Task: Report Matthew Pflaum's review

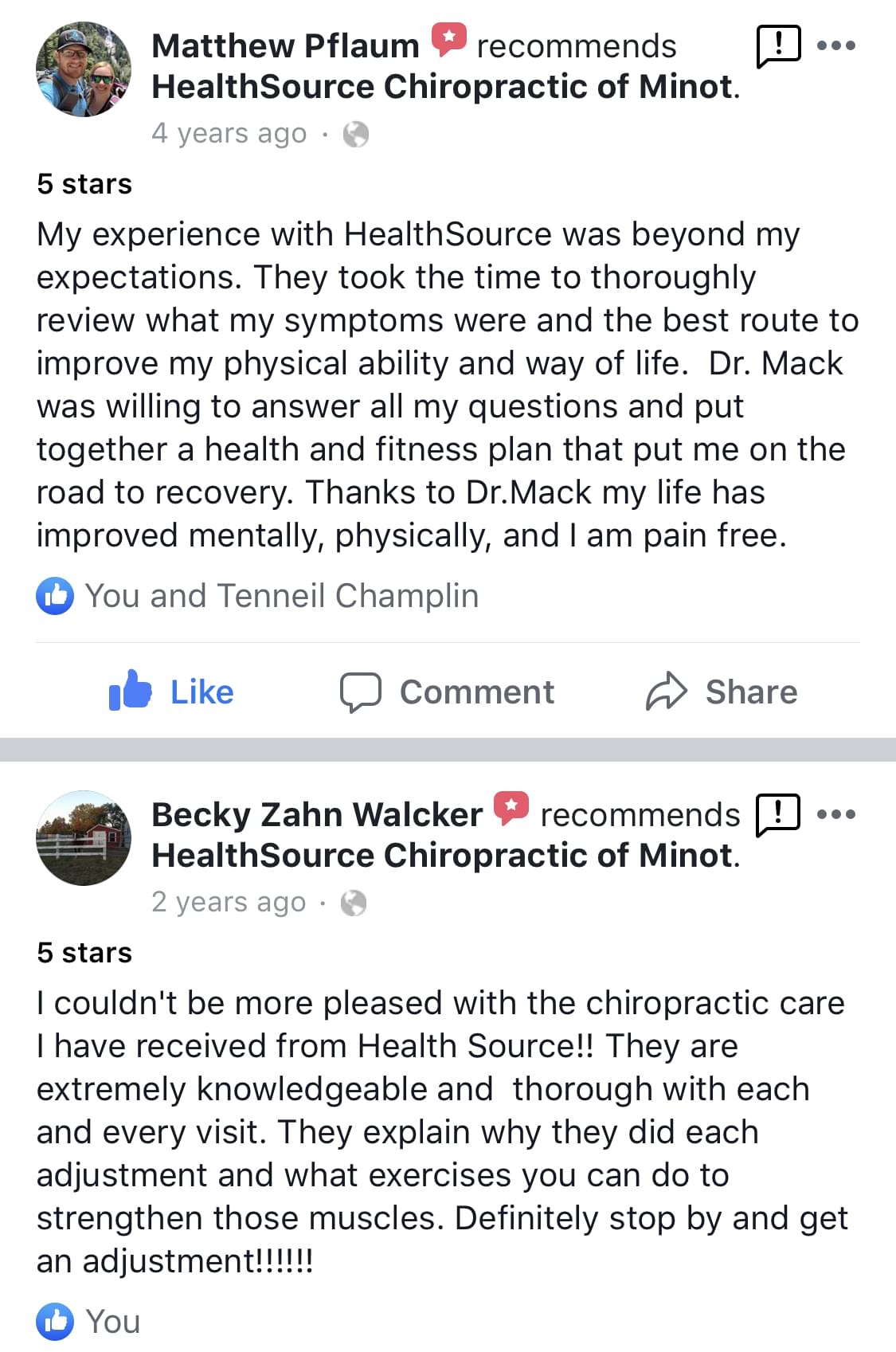Action: point(777,45)
